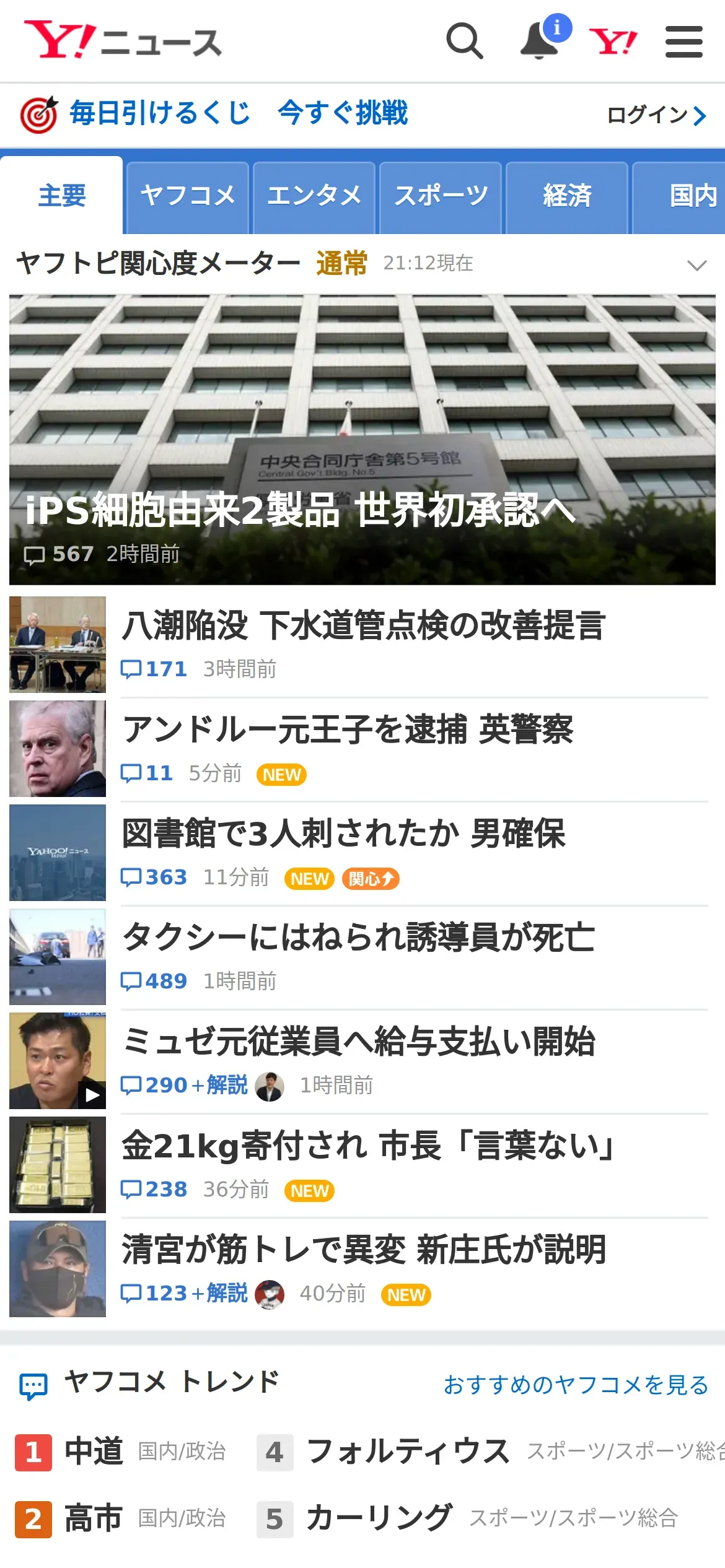Viewport: 725px width, 1568px height.
Task: Open the notifications bell
Action: click(x=539, y=41)
